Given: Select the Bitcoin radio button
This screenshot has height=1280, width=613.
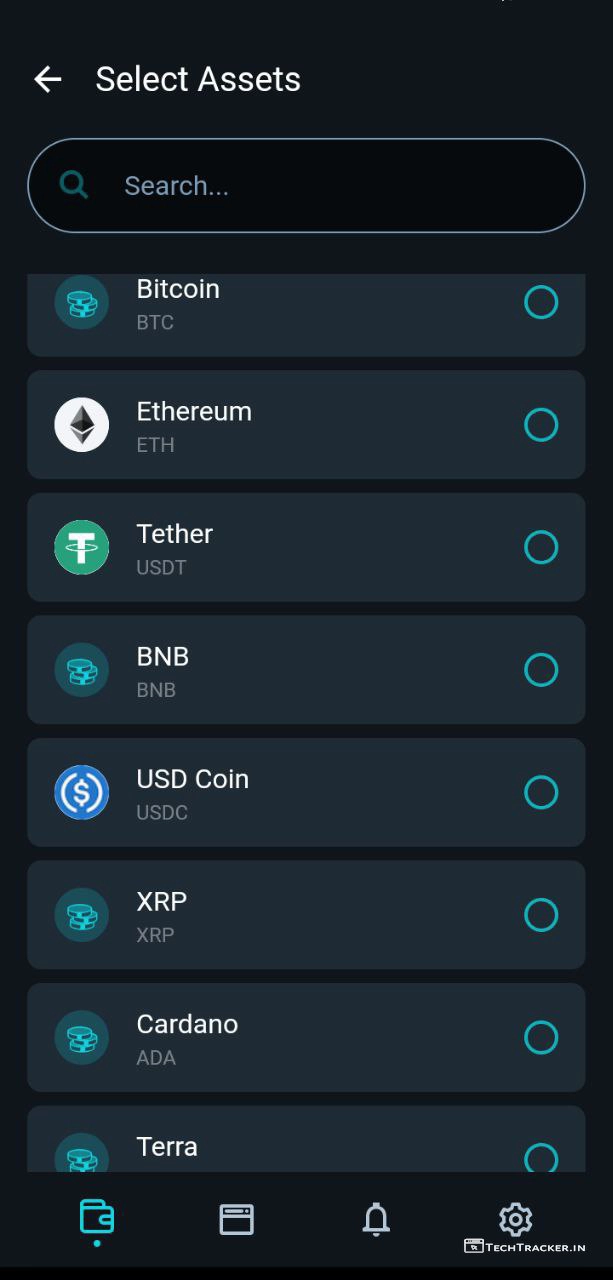Looking at the screenshot, I should pyautogui.click(x=541, y=302).
